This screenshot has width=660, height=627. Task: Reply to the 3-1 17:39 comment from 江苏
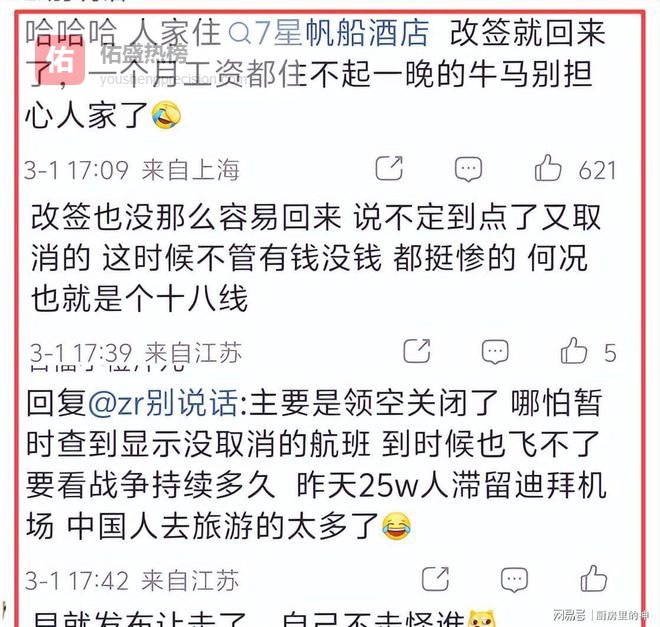[x=495, y=351]
